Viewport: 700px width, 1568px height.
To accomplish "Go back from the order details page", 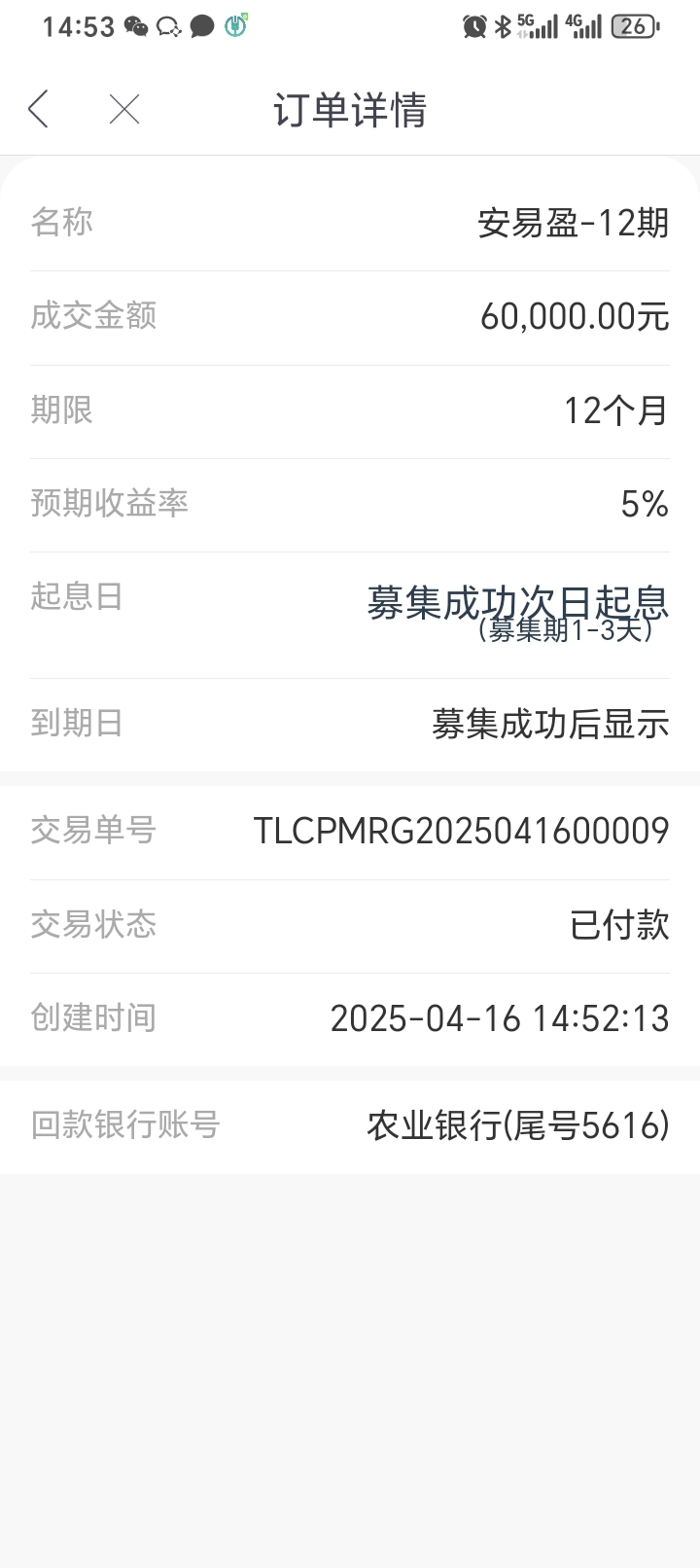I will 39,109.
